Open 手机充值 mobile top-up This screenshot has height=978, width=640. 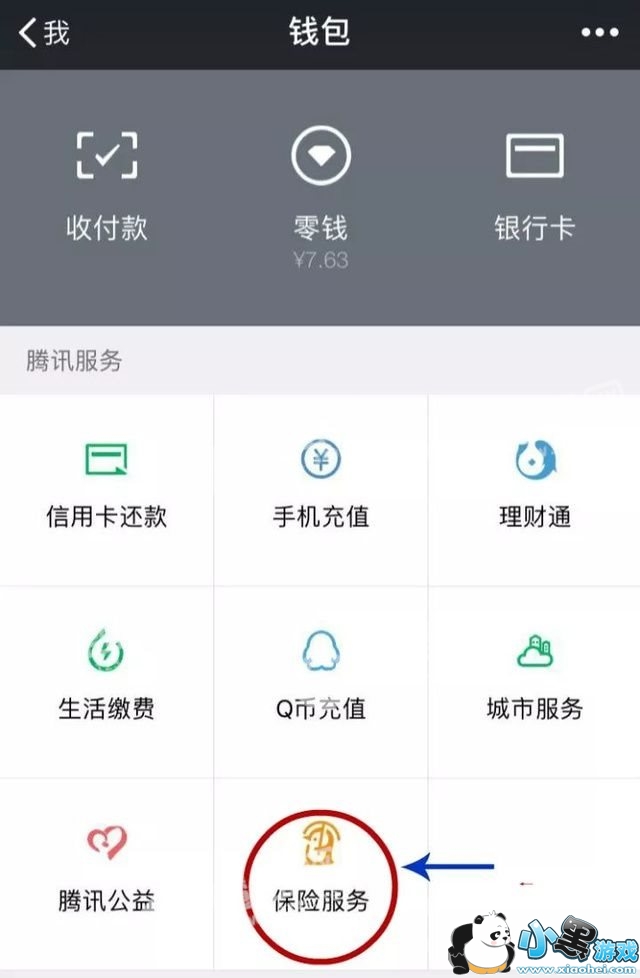pyautogui.click(x=321, y=490)
